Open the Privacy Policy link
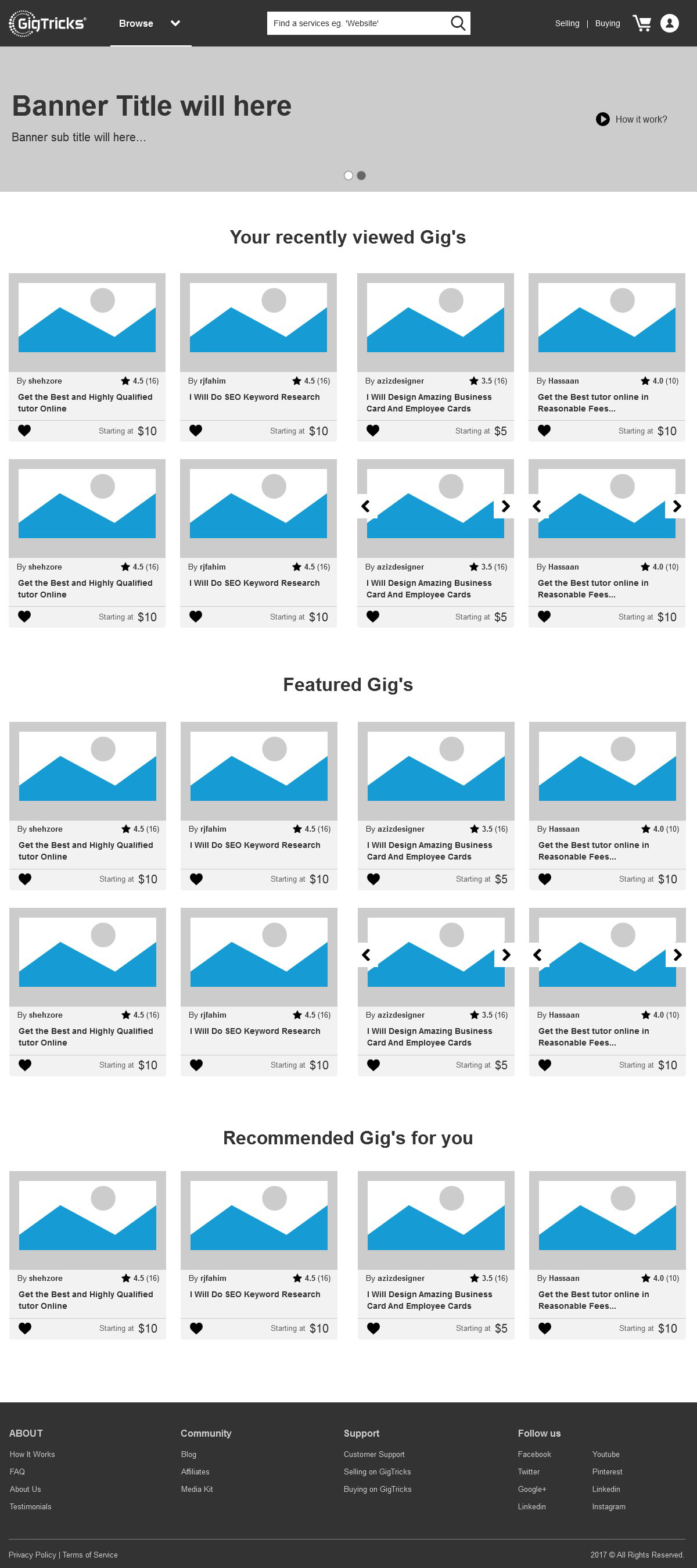697x1568 pixels. click(x=32, y=1555)
